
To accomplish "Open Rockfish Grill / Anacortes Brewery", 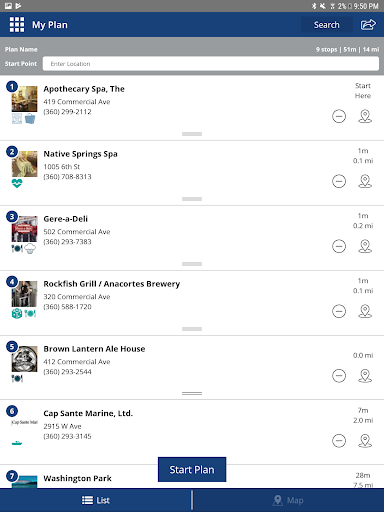I will point(112,284).
